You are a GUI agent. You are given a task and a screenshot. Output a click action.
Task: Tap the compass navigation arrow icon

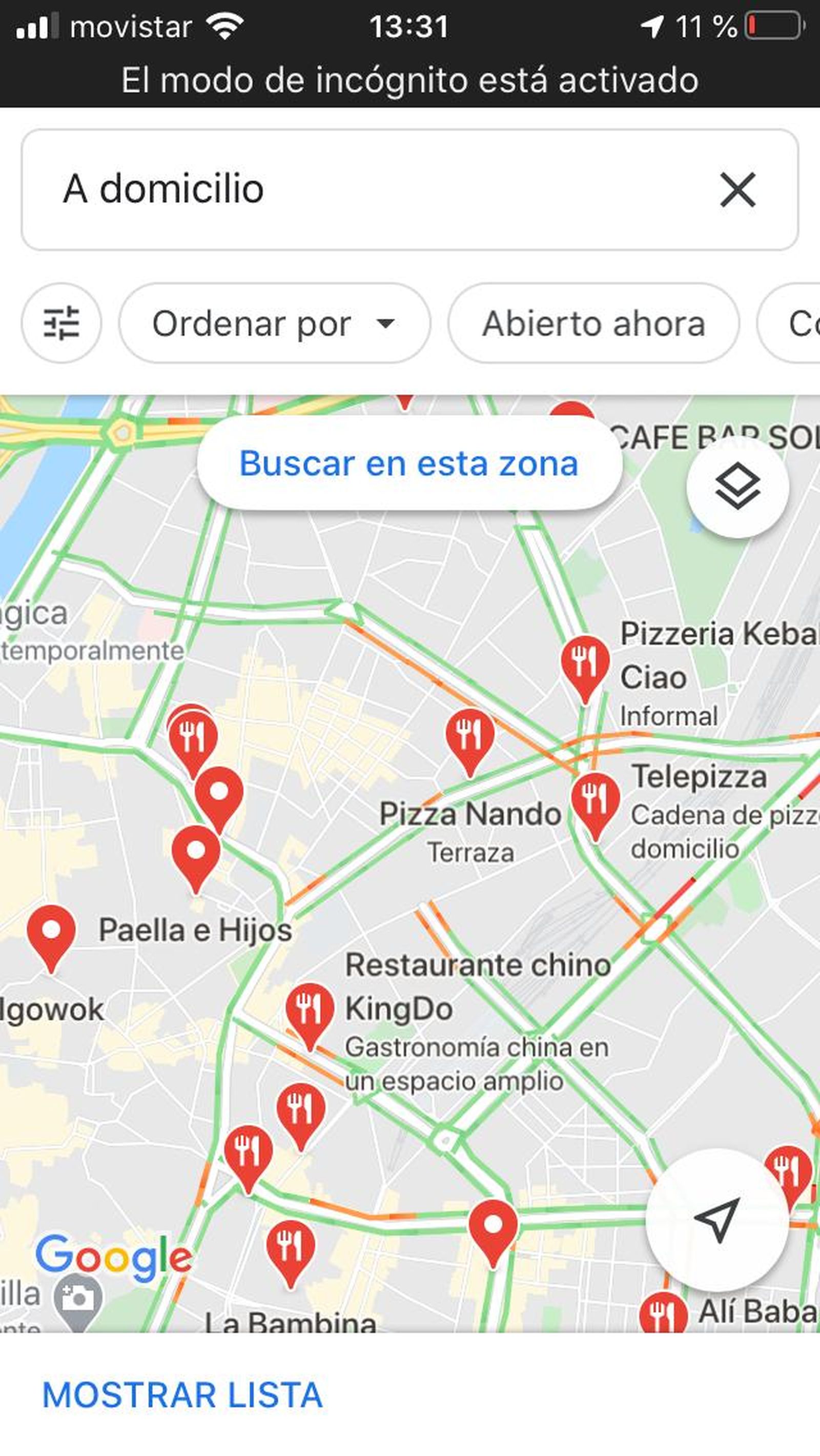pyautogui.click(x=717, y=1221)
